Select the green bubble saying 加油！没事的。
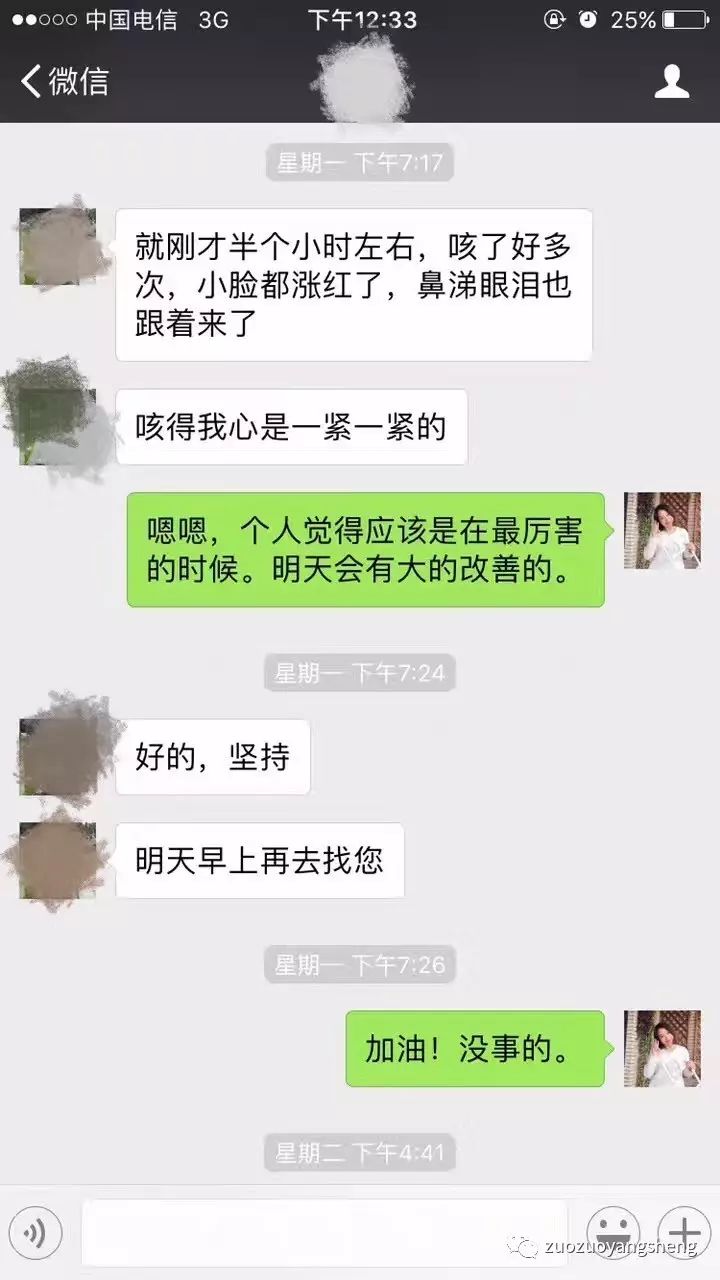Screen dimensions: 720x1280 tap(476, 1049)
